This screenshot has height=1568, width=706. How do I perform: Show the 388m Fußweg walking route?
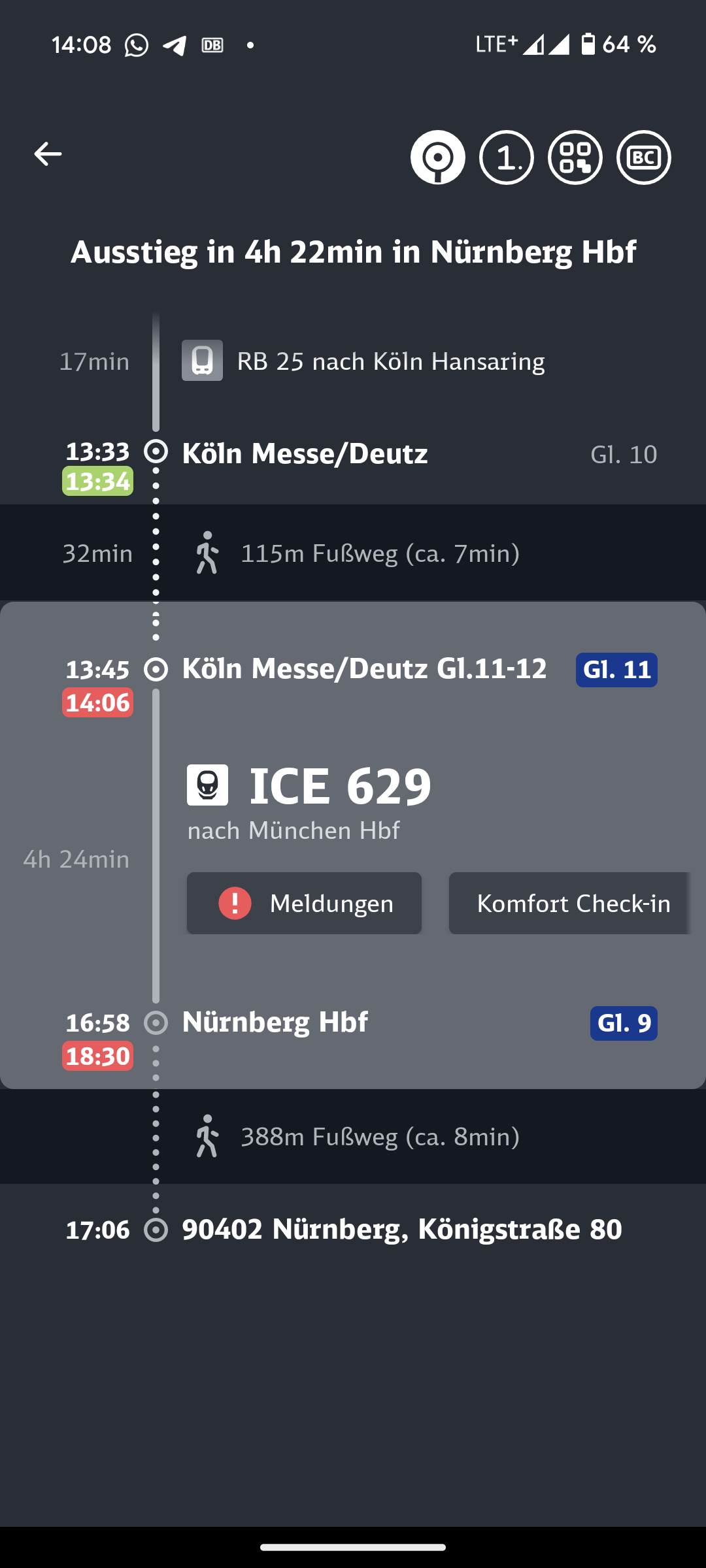click(380, 1137)
